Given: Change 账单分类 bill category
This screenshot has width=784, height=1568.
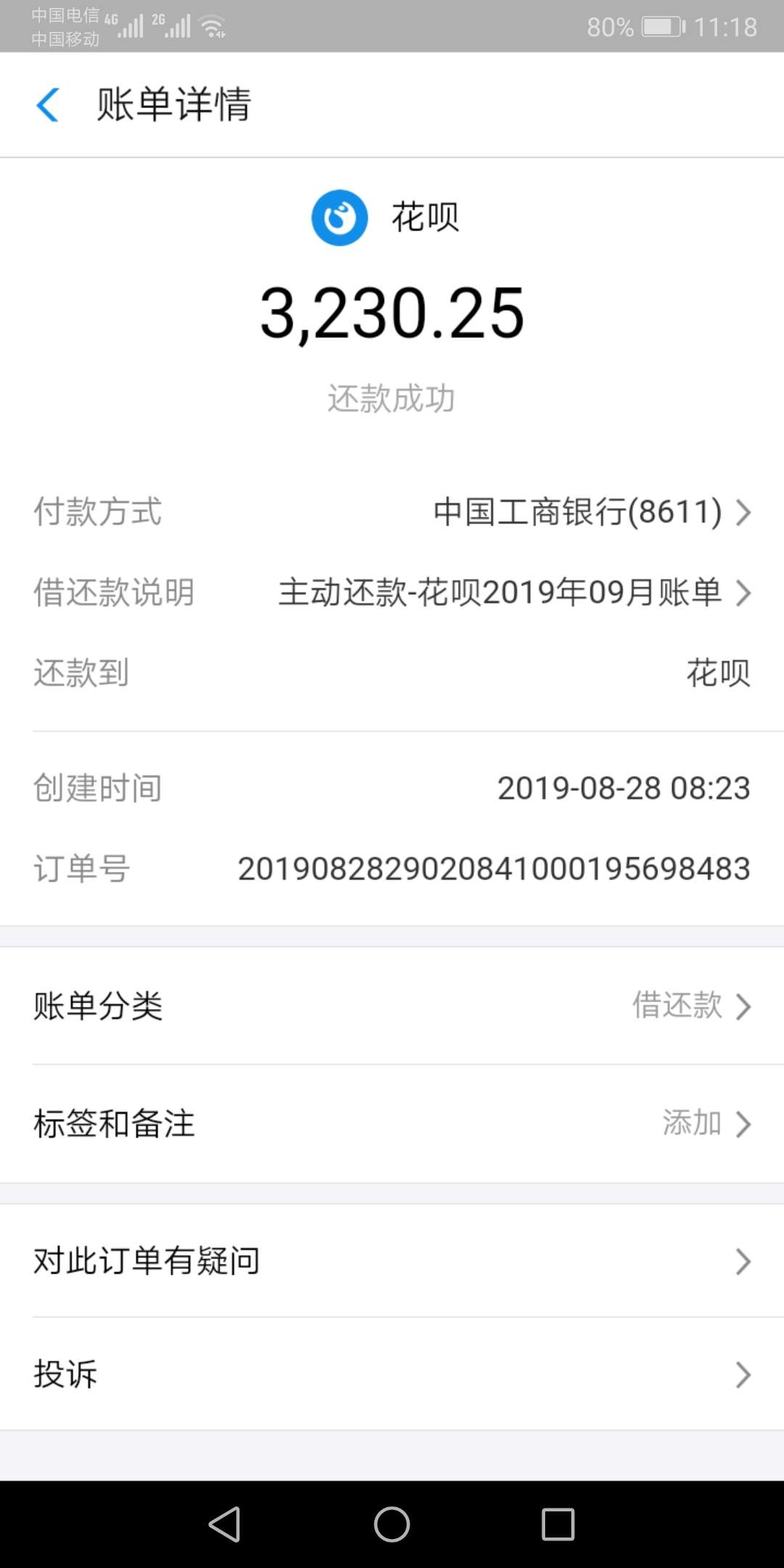Looking at the screenshot, I should pyautogui.click(x=392, y=1006).
